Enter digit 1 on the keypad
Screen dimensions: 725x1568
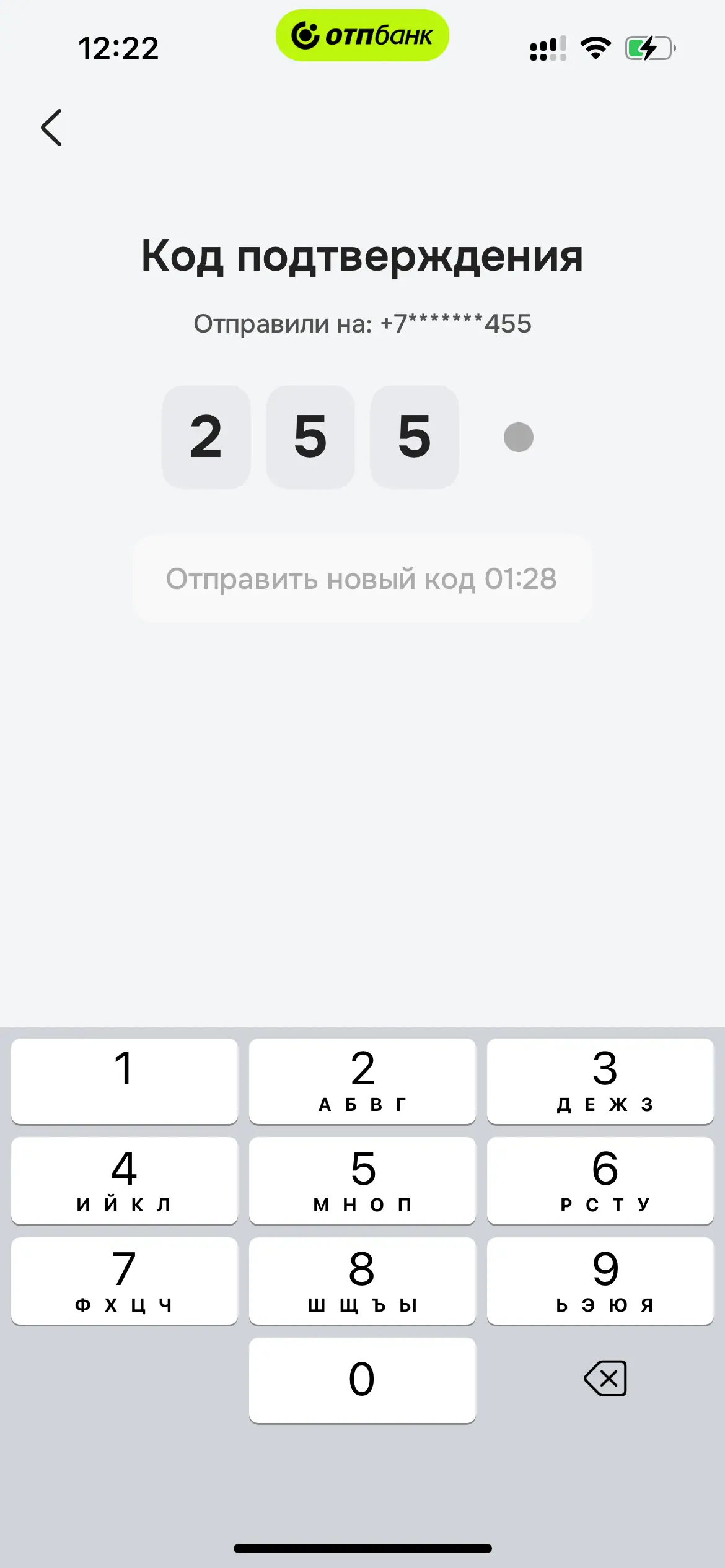[x=124, y=1081]
